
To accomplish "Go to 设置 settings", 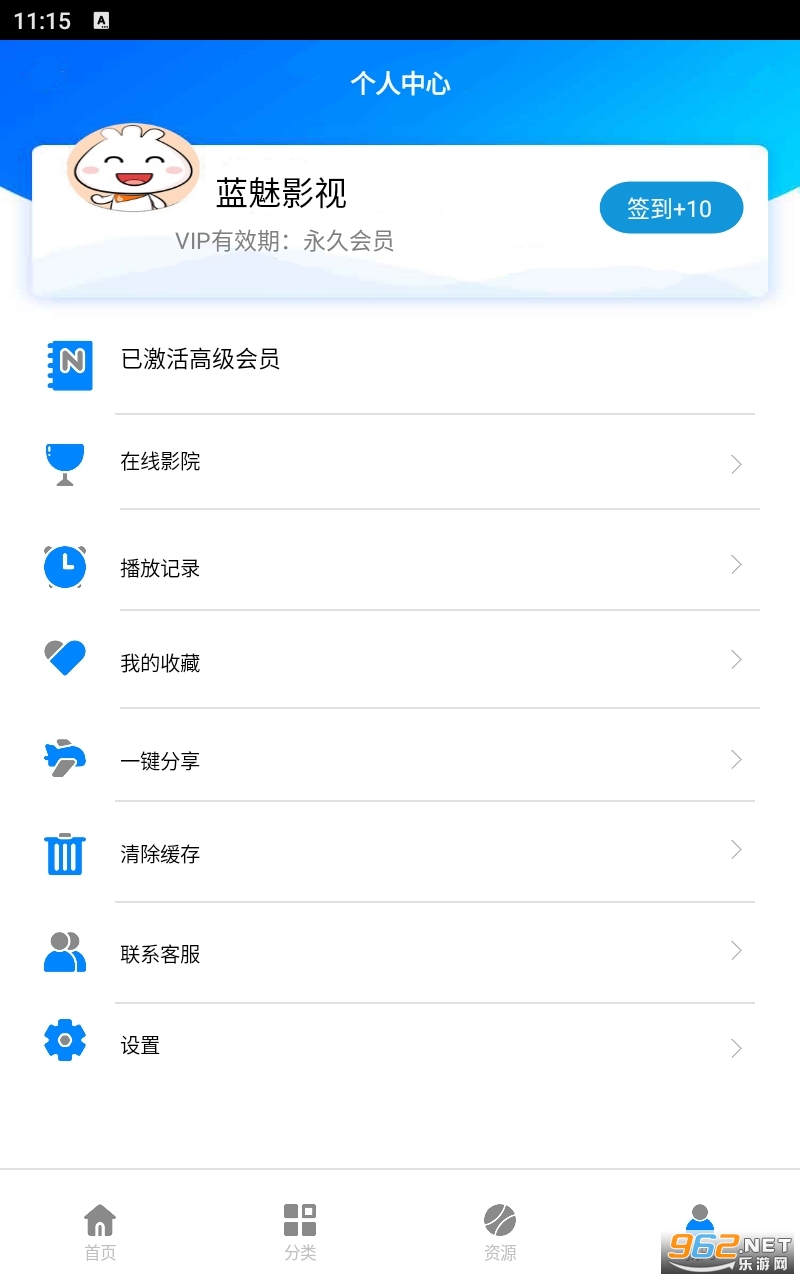I will tap(400, 1046).
